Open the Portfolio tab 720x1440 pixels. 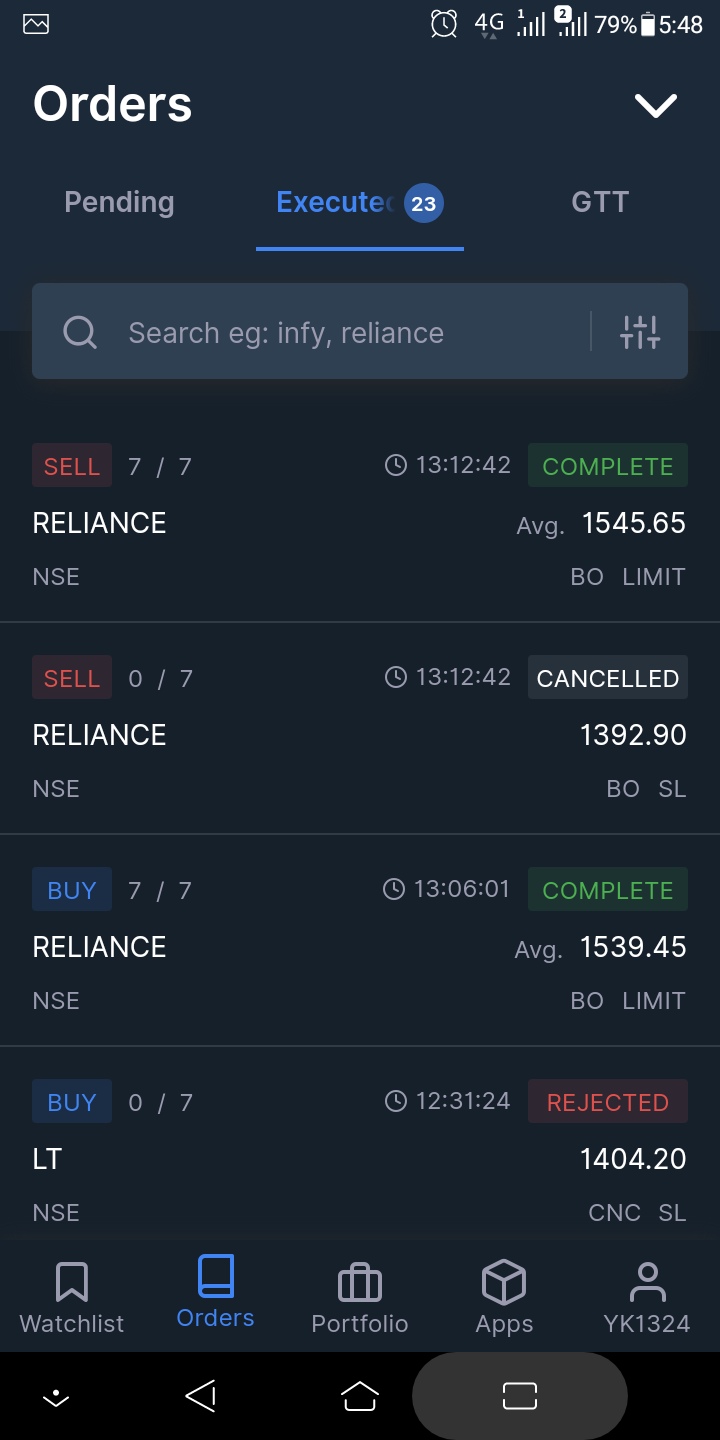tap(360, 1297)
